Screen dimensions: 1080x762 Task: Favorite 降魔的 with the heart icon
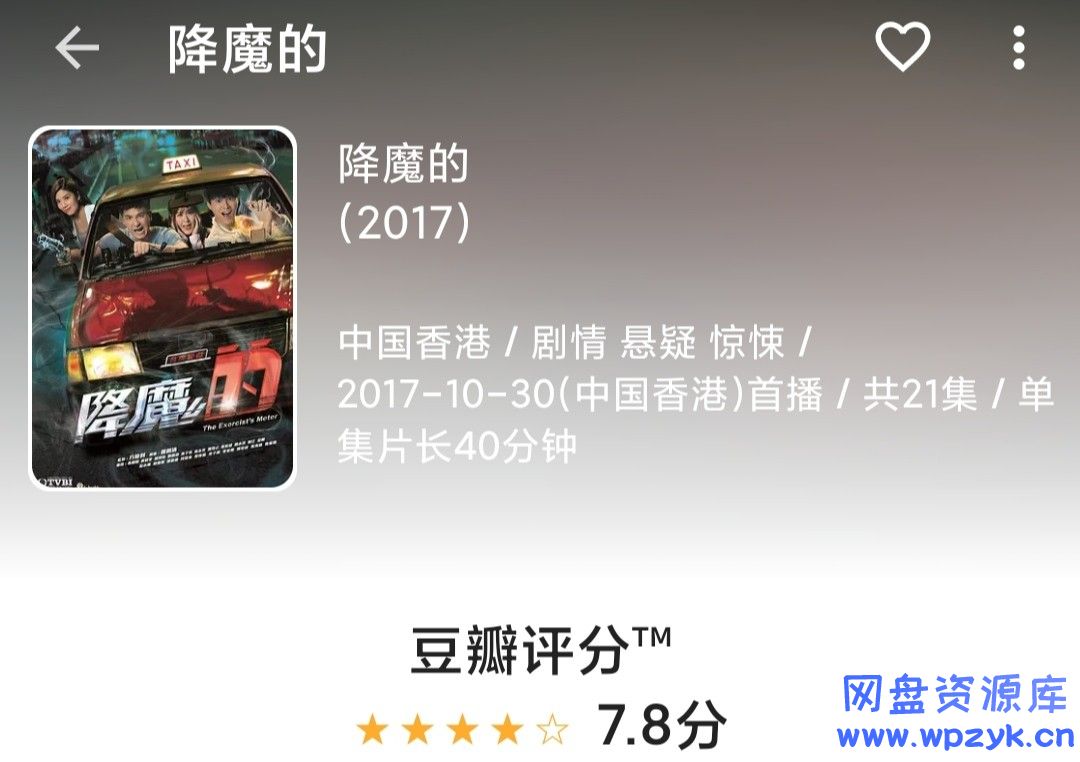pos(902,47)
